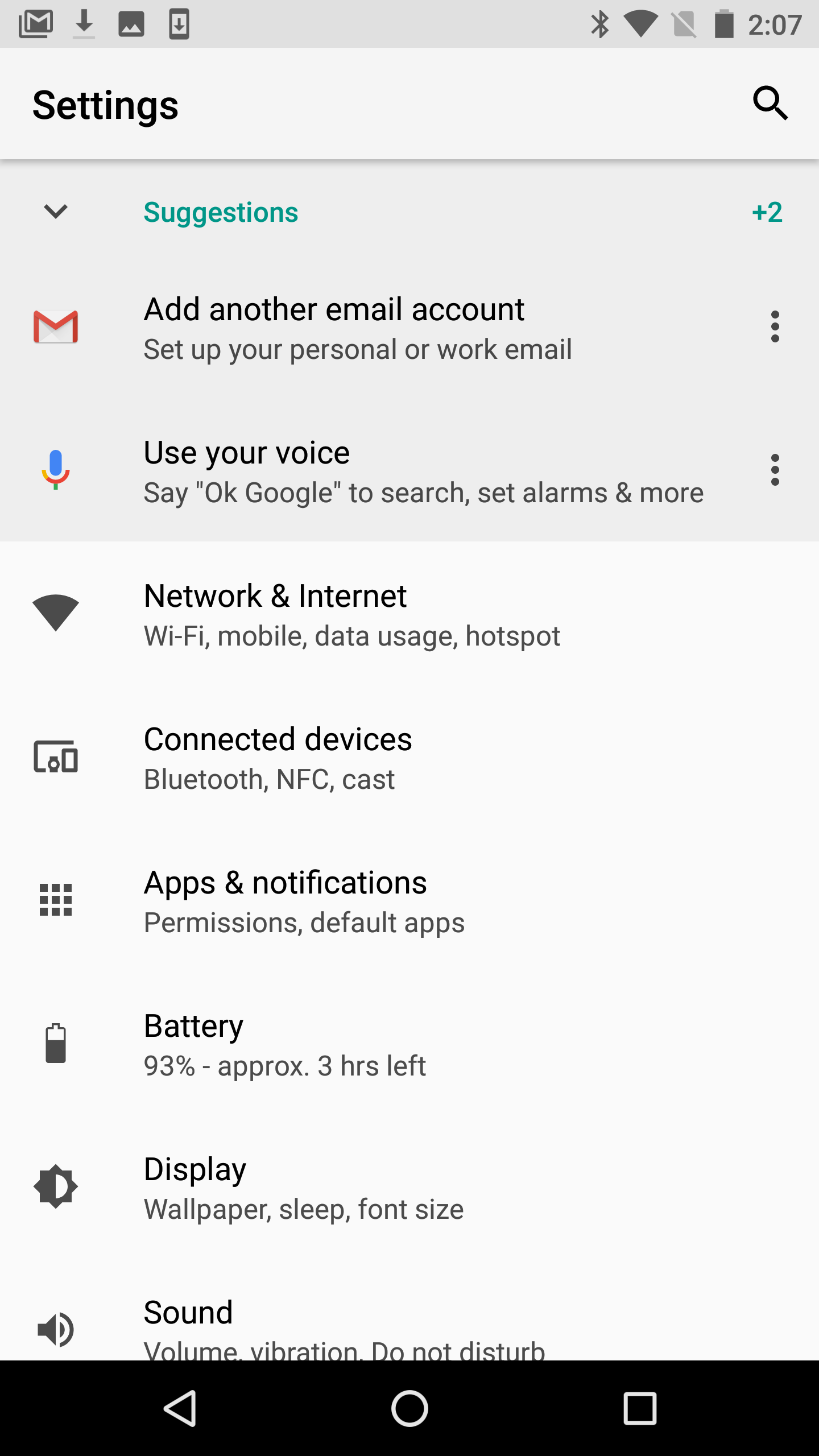819x1456 pixels.
Task: Tap the microphone icon for Use your voice
Action: 56,470
